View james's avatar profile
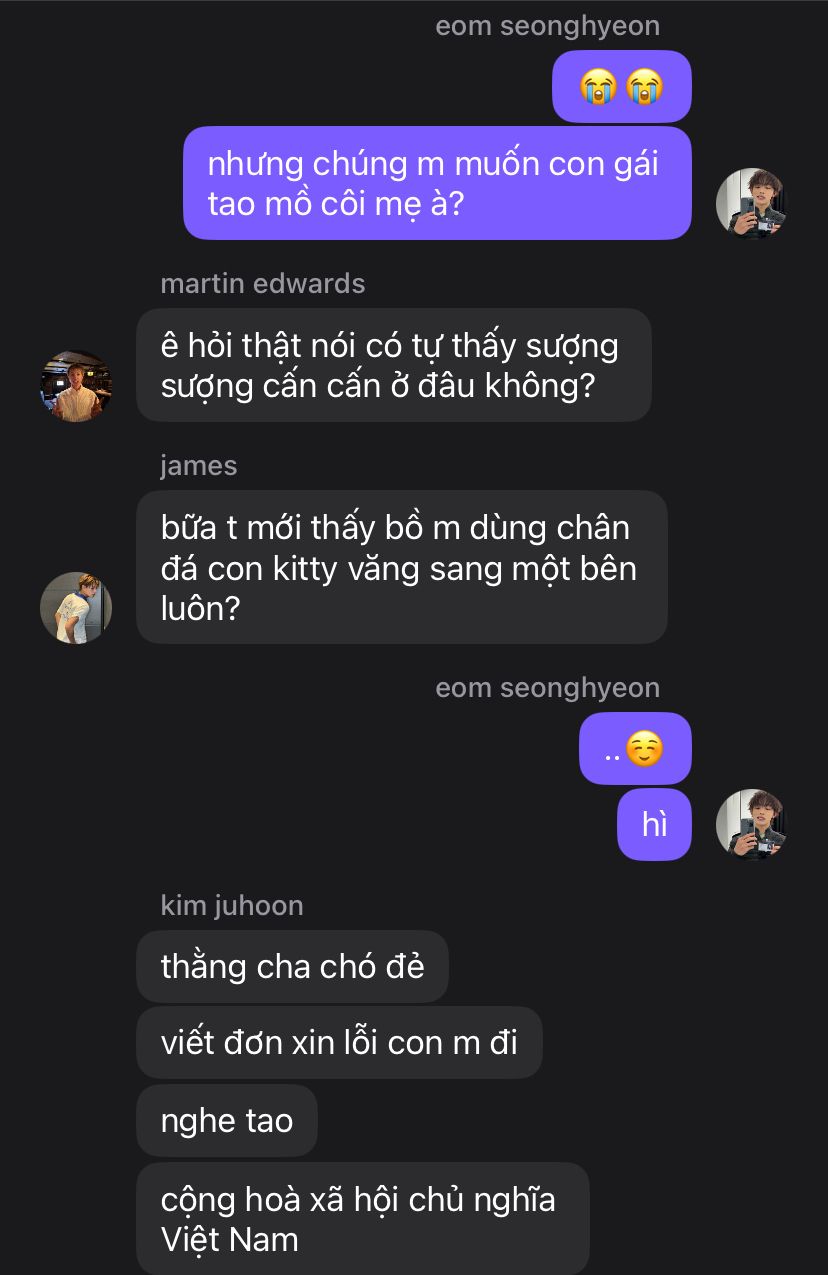 (76, 608)
